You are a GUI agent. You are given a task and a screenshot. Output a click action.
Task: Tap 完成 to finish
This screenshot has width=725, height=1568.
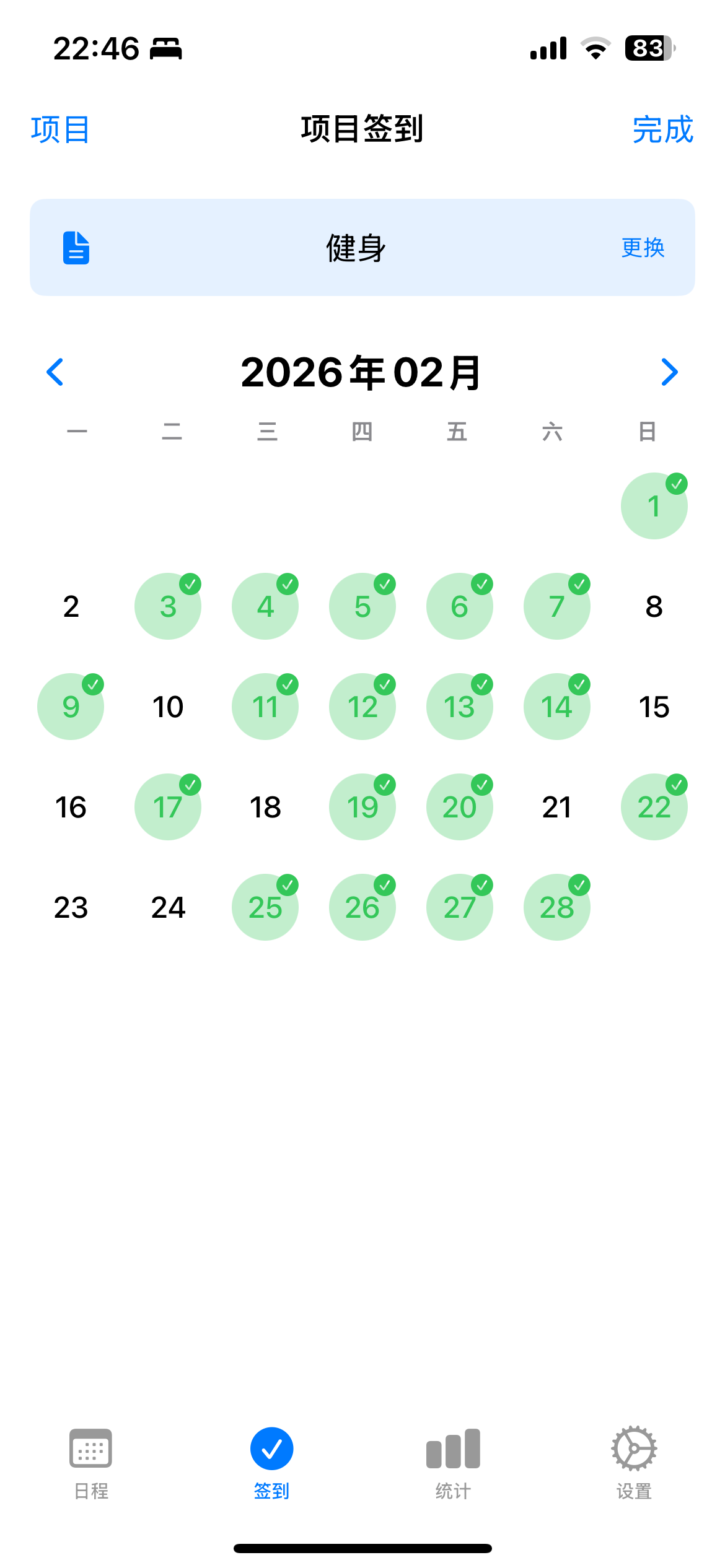[662, 130]
